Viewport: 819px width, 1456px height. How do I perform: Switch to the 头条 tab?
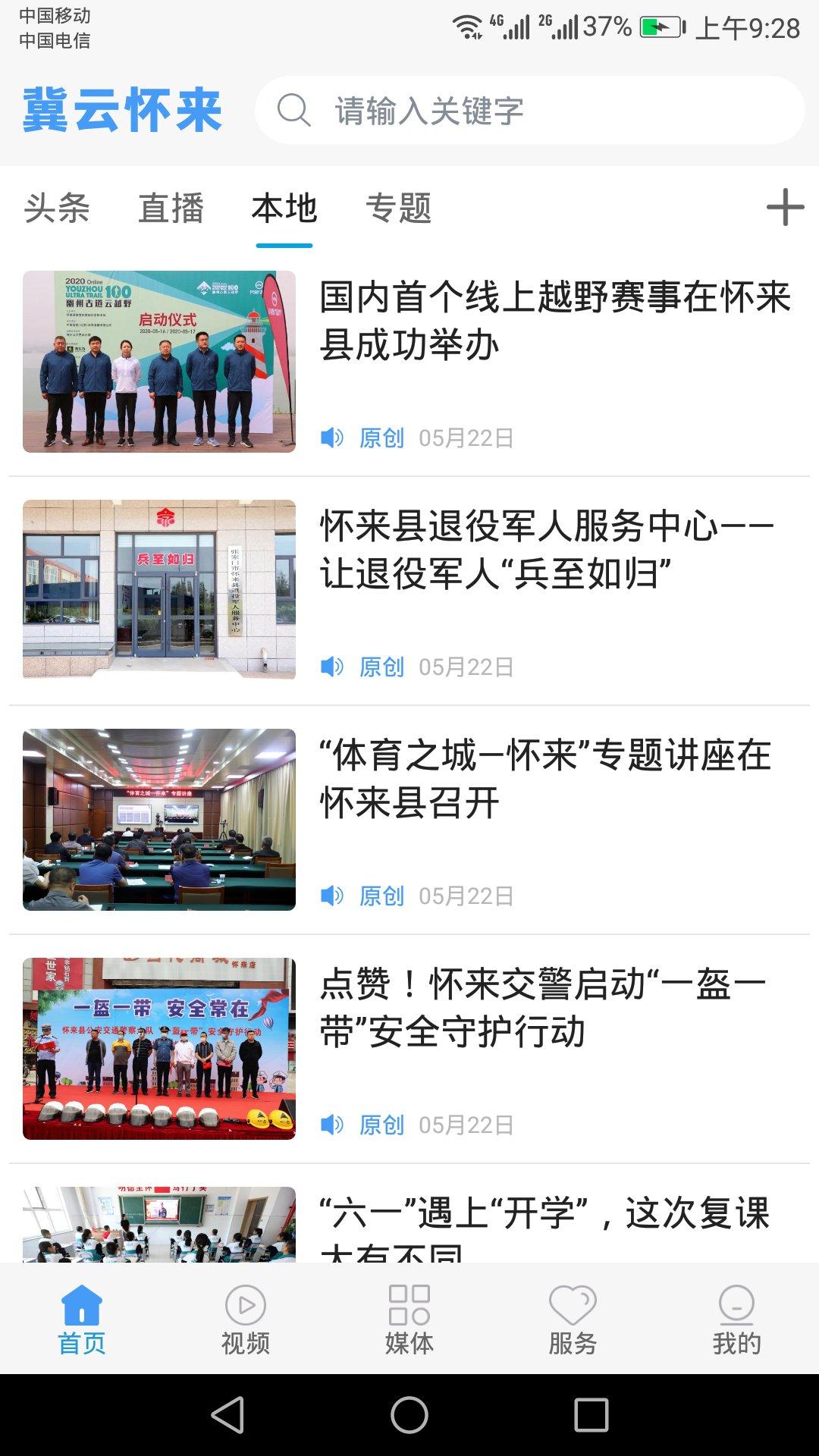(x=57, y=210)
